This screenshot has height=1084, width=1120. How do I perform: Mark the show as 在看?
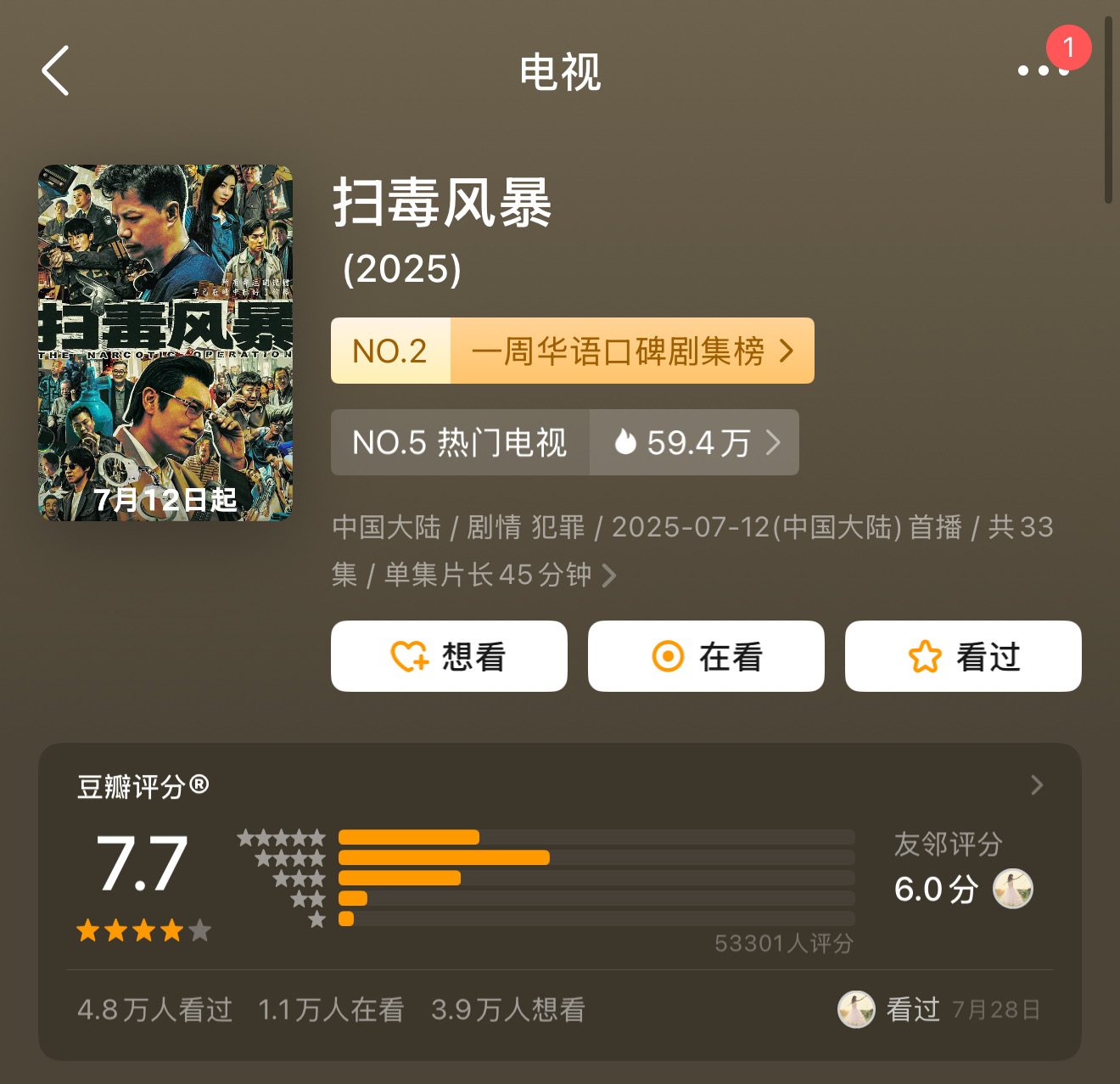[706, 656]
